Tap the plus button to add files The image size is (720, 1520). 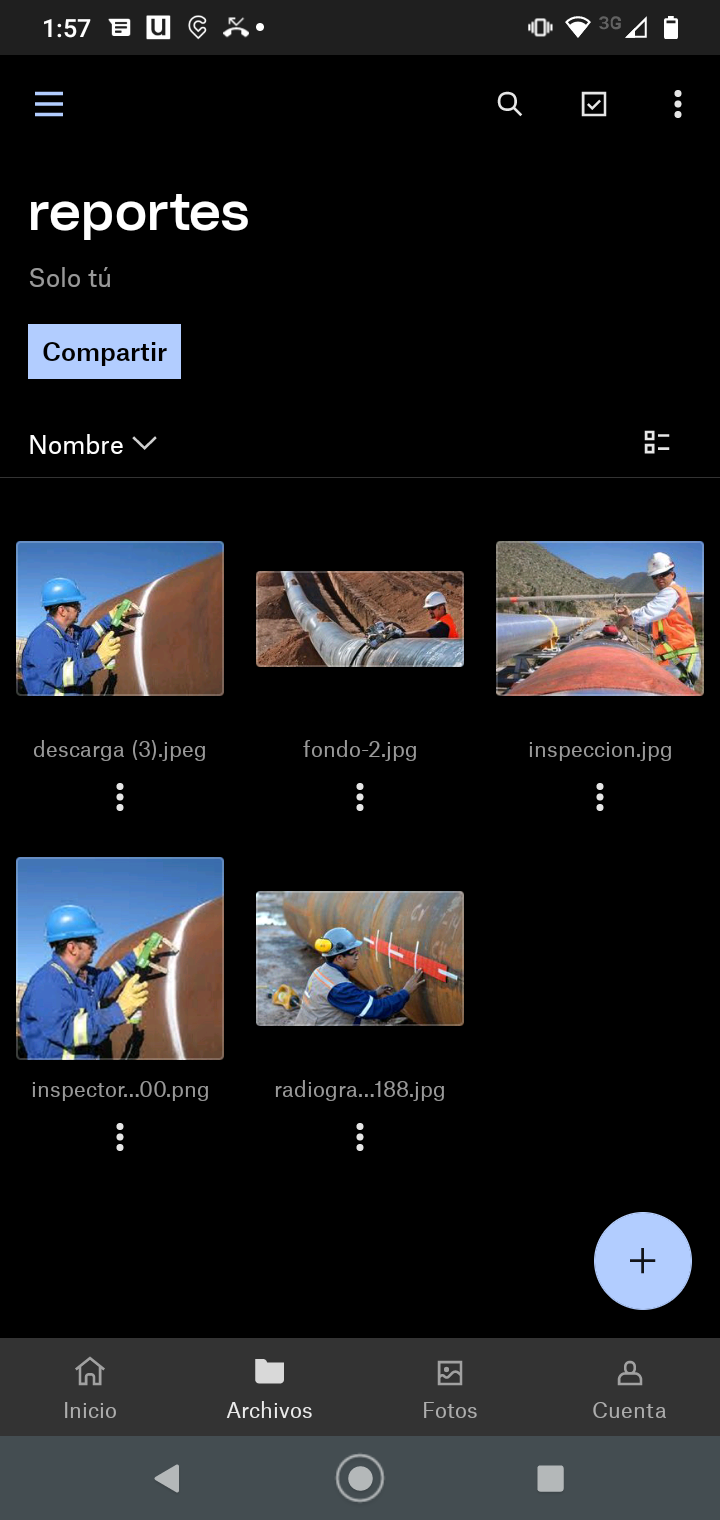[642, 1261]
